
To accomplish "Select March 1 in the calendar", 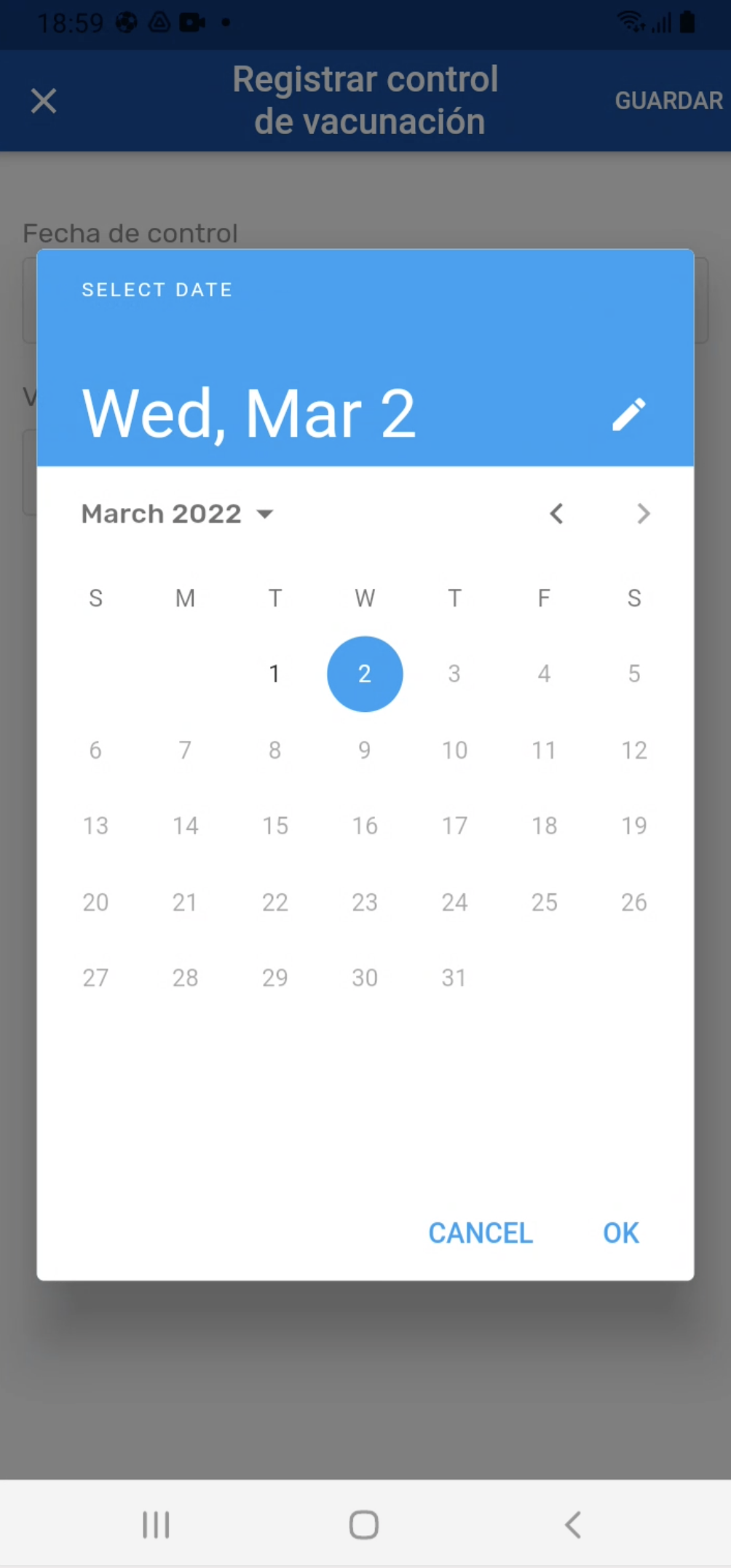I will pos(274,674).
